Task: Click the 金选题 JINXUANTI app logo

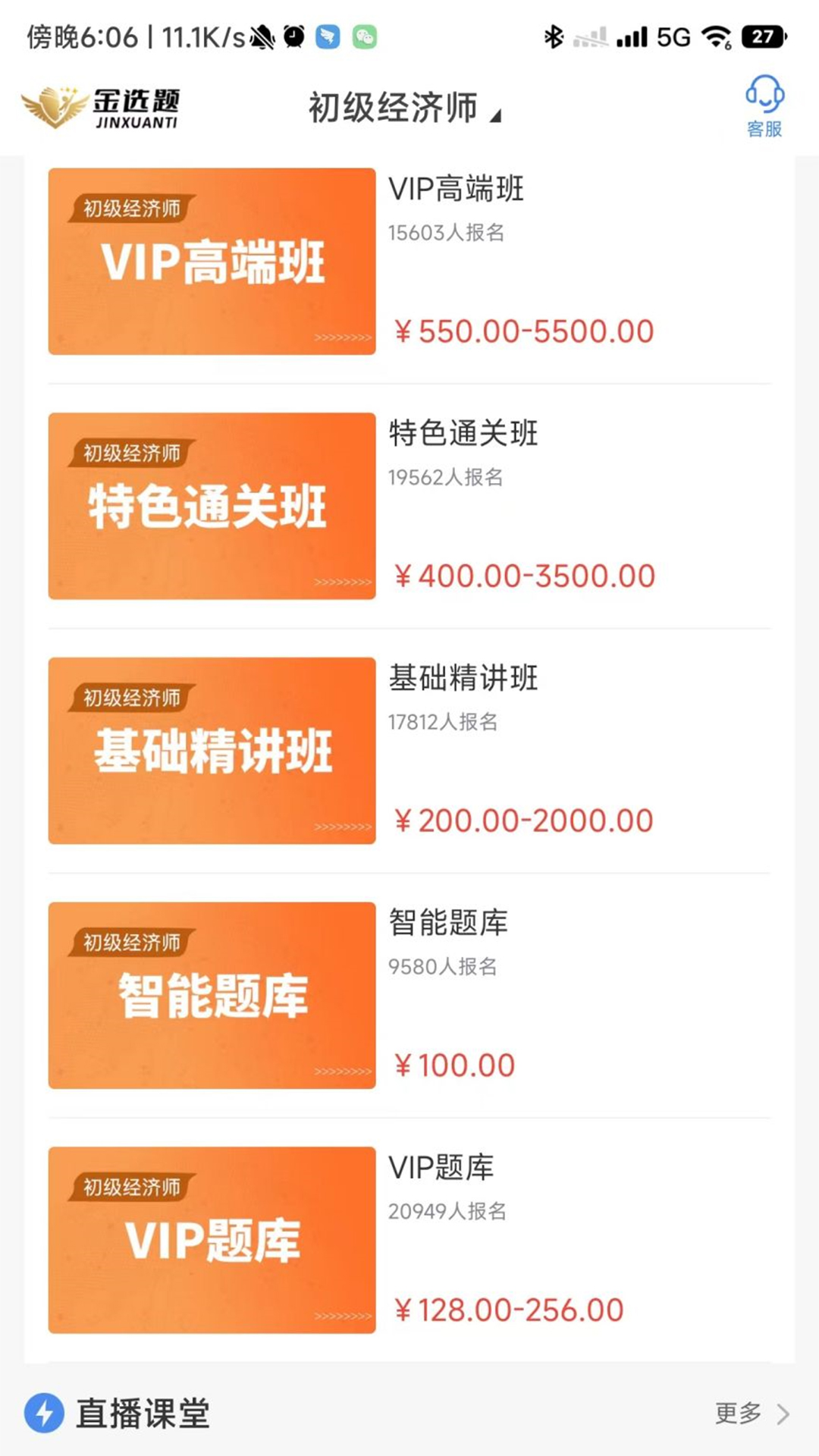Action: click(102, 106)
